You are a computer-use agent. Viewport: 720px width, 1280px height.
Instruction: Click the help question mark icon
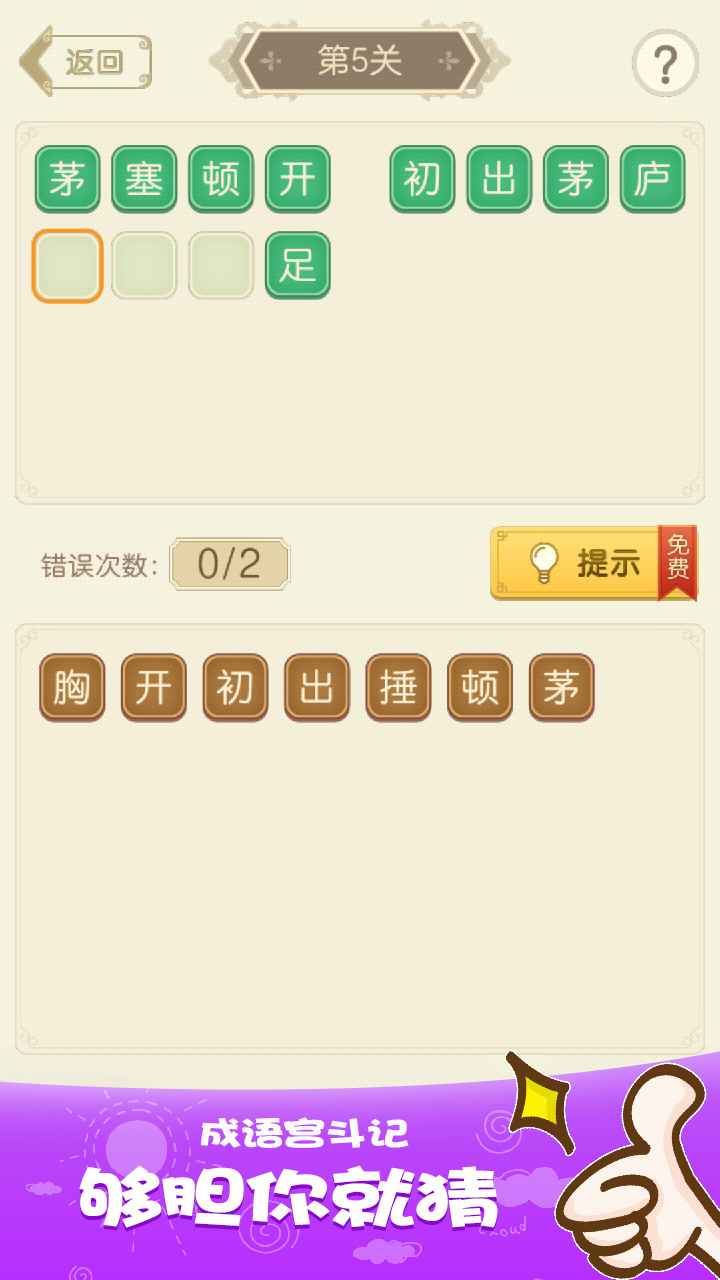tap(663, 61)
